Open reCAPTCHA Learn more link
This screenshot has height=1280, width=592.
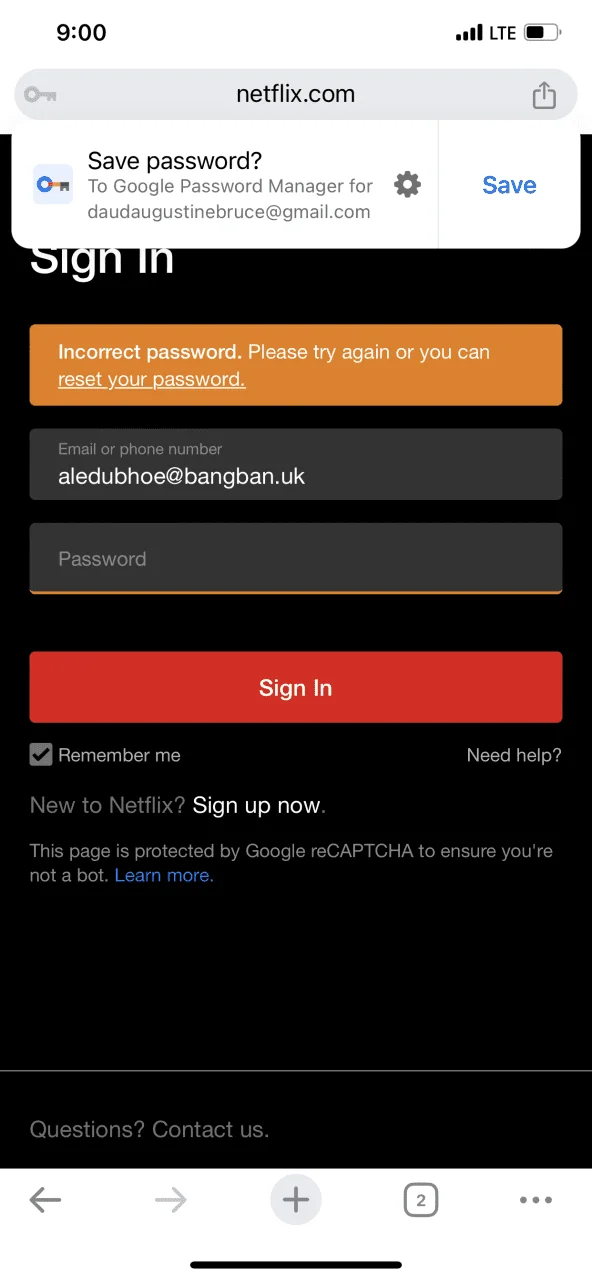pyautogui.click(x=164, y=875)
